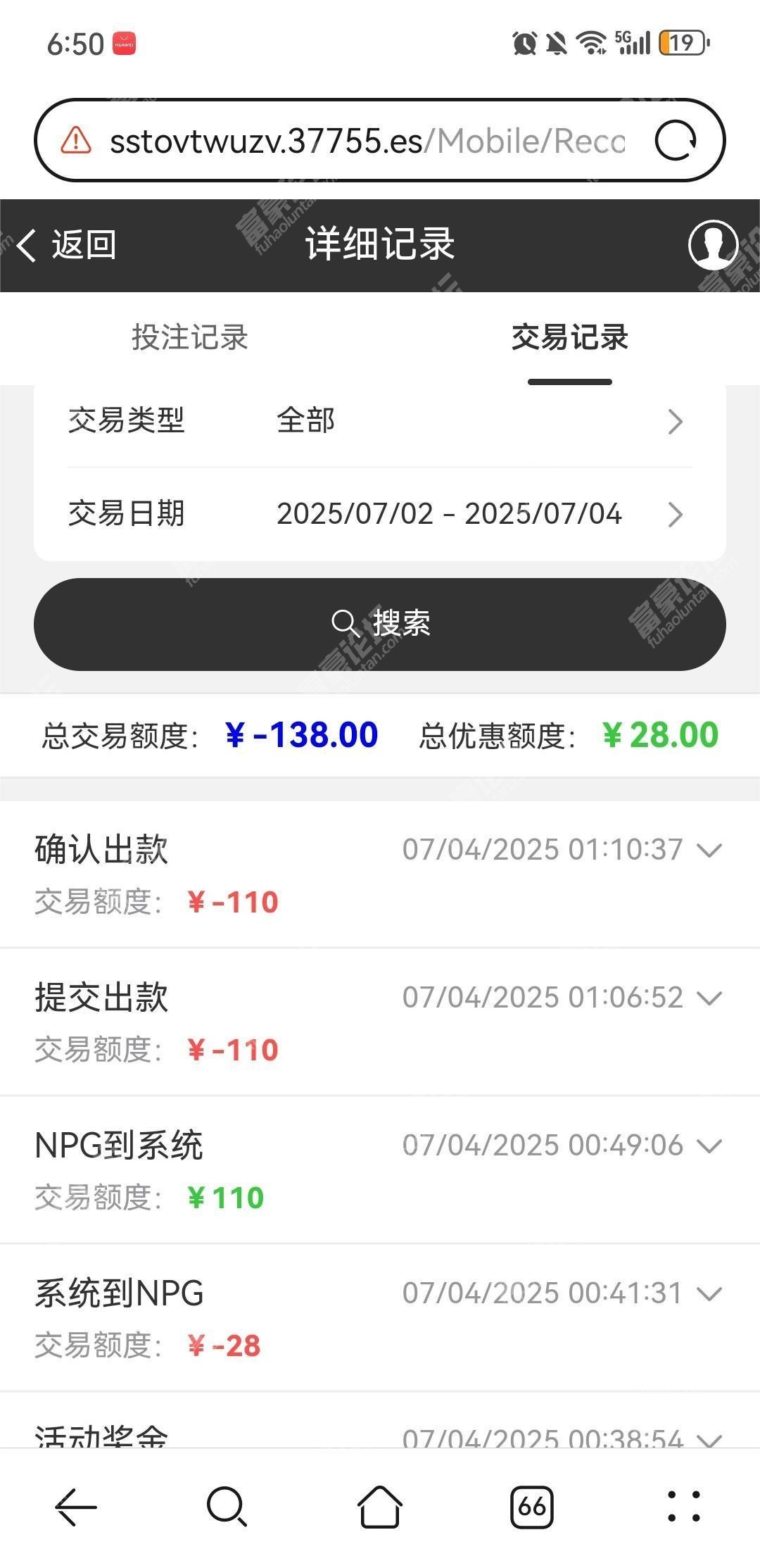
Task: Tap the browser URL address field
Action: point(366,140)
